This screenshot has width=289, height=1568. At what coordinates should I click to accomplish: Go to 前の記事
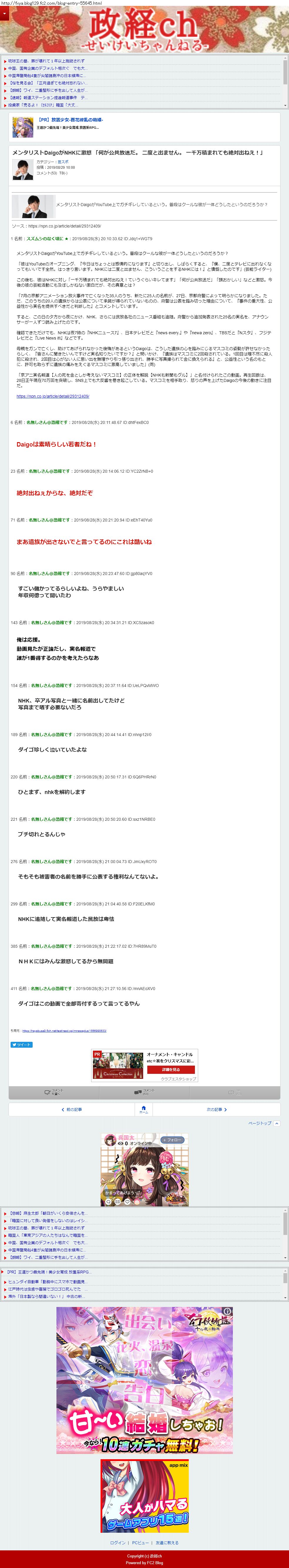72,1109
